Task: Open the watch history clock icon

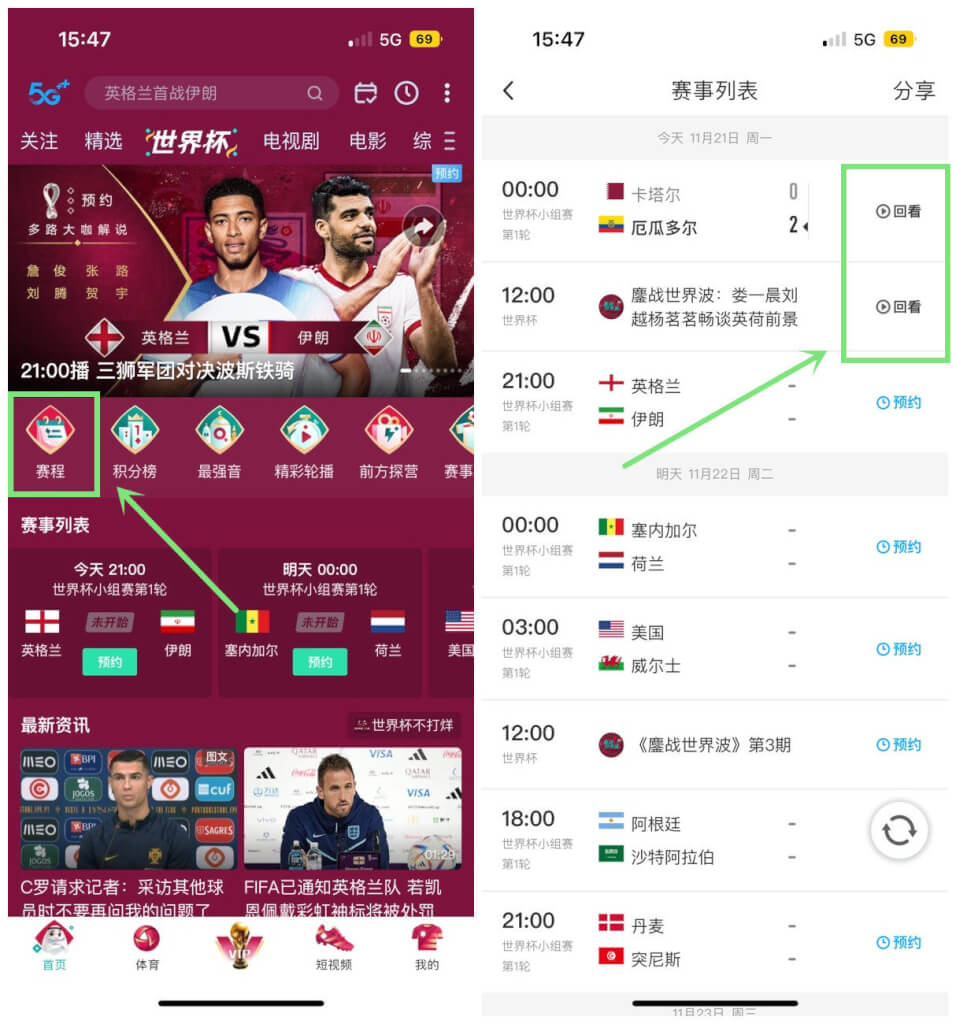Action: point(406,93)
